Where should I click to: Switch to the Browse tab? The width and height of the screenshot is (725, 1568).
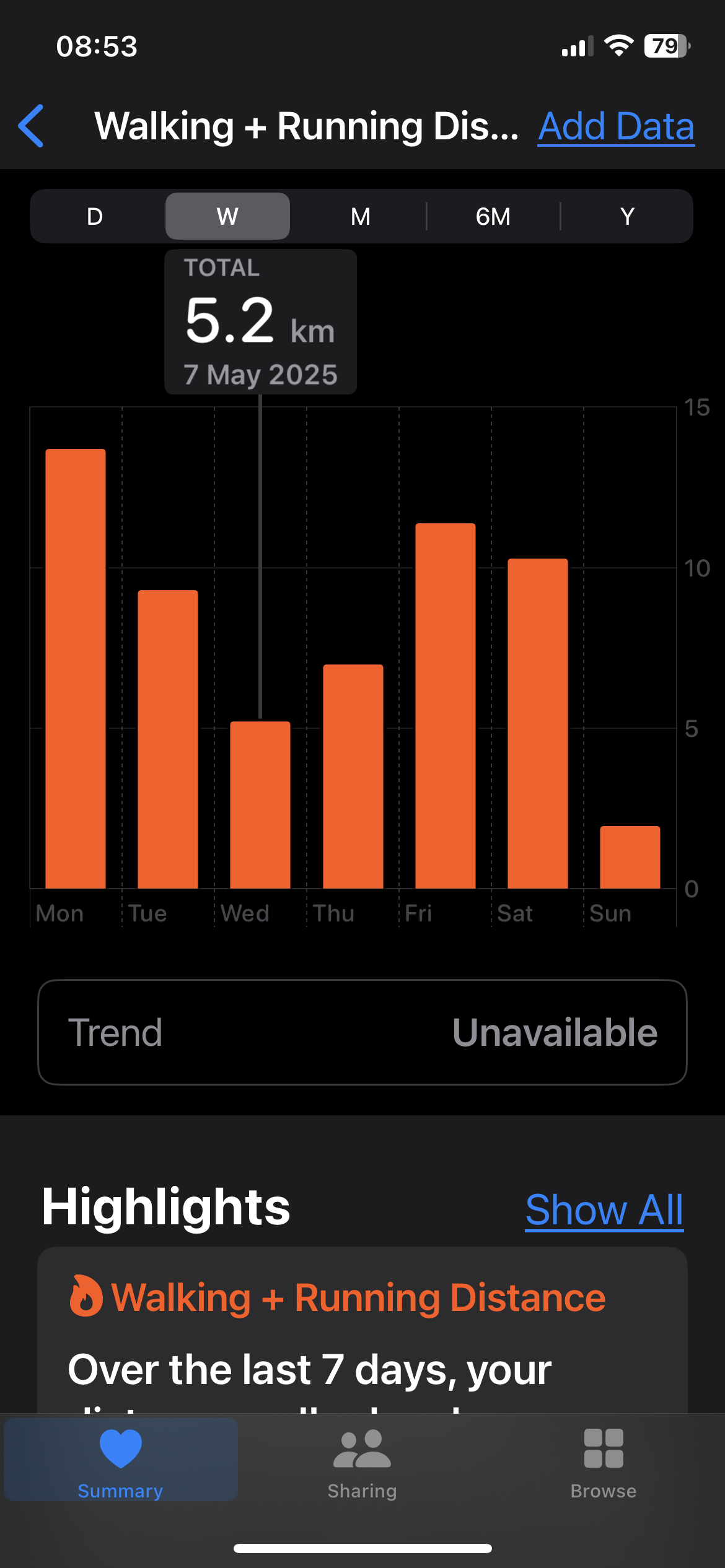[604, 1464]
